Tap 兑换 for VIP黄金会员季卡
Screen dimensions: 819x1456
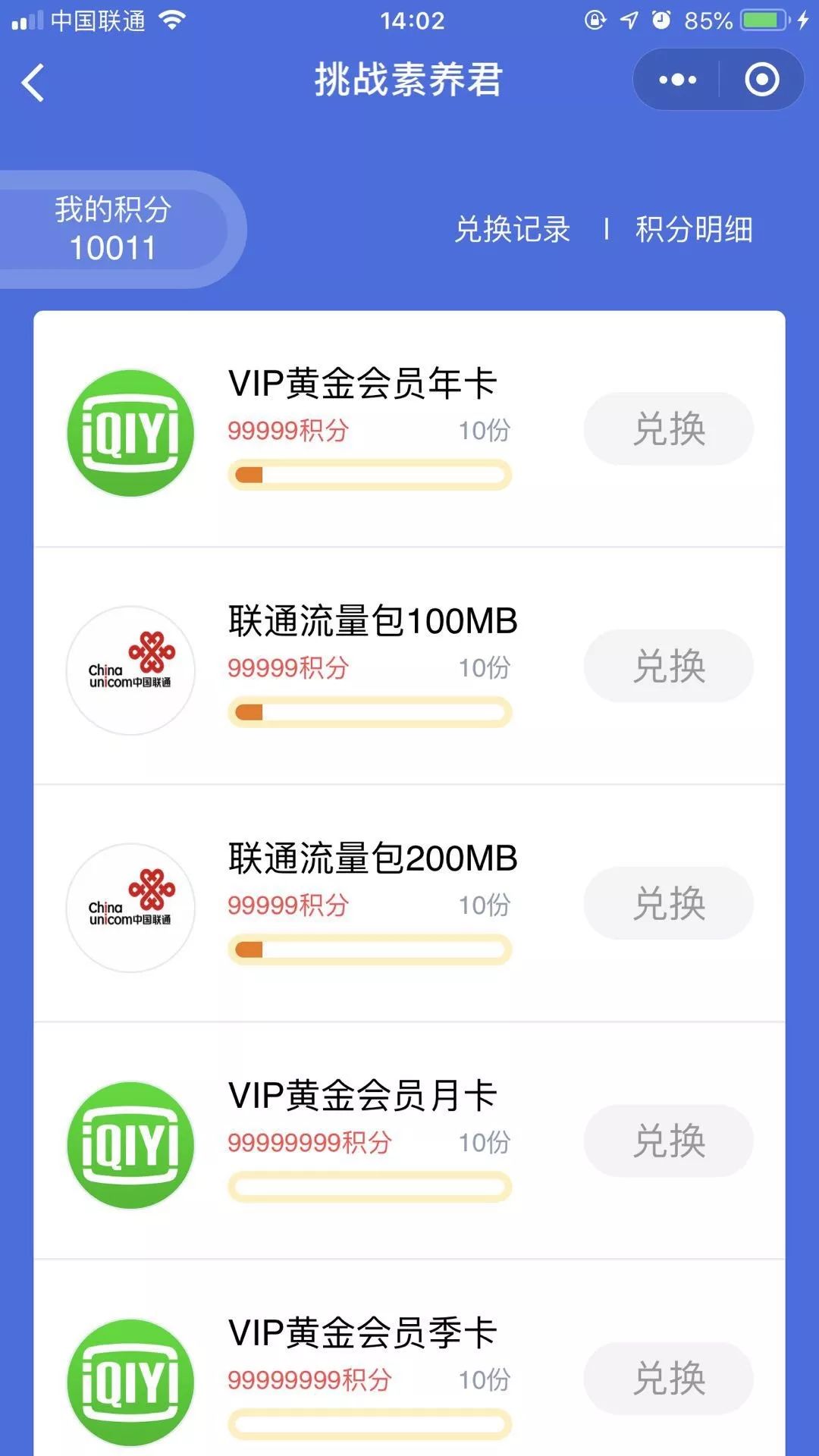coord(667,1379)
